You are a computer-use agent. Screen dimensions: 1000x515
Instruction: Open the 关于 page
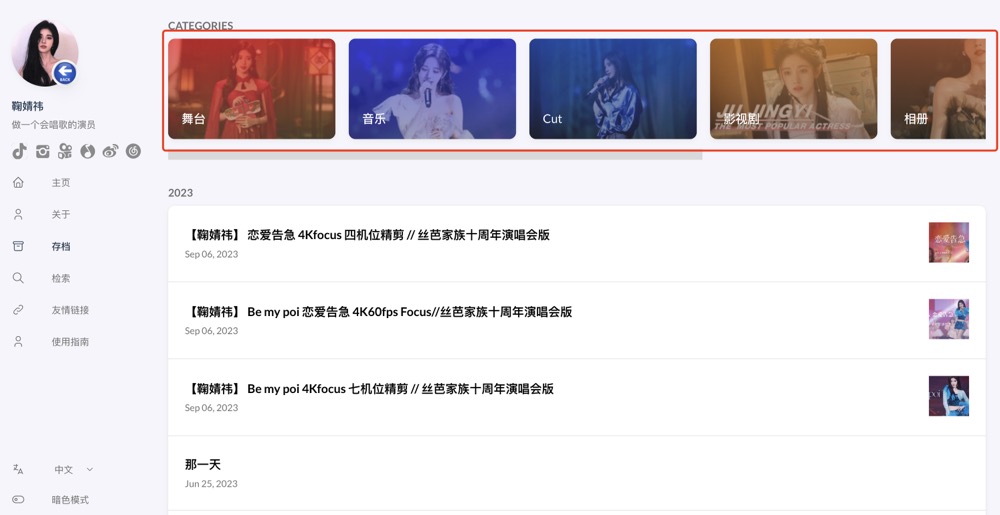pyautogui.click(x=60, y=215)
